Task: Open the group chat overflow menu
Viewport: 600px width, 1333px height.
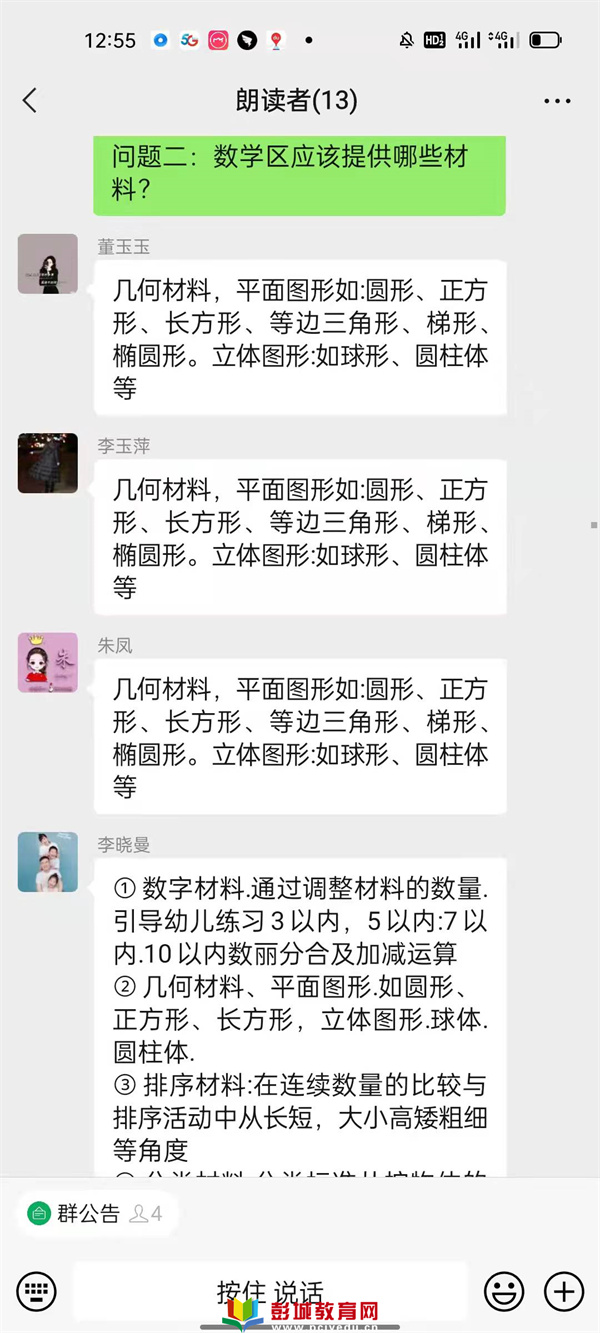Action: tap(557, 101)
